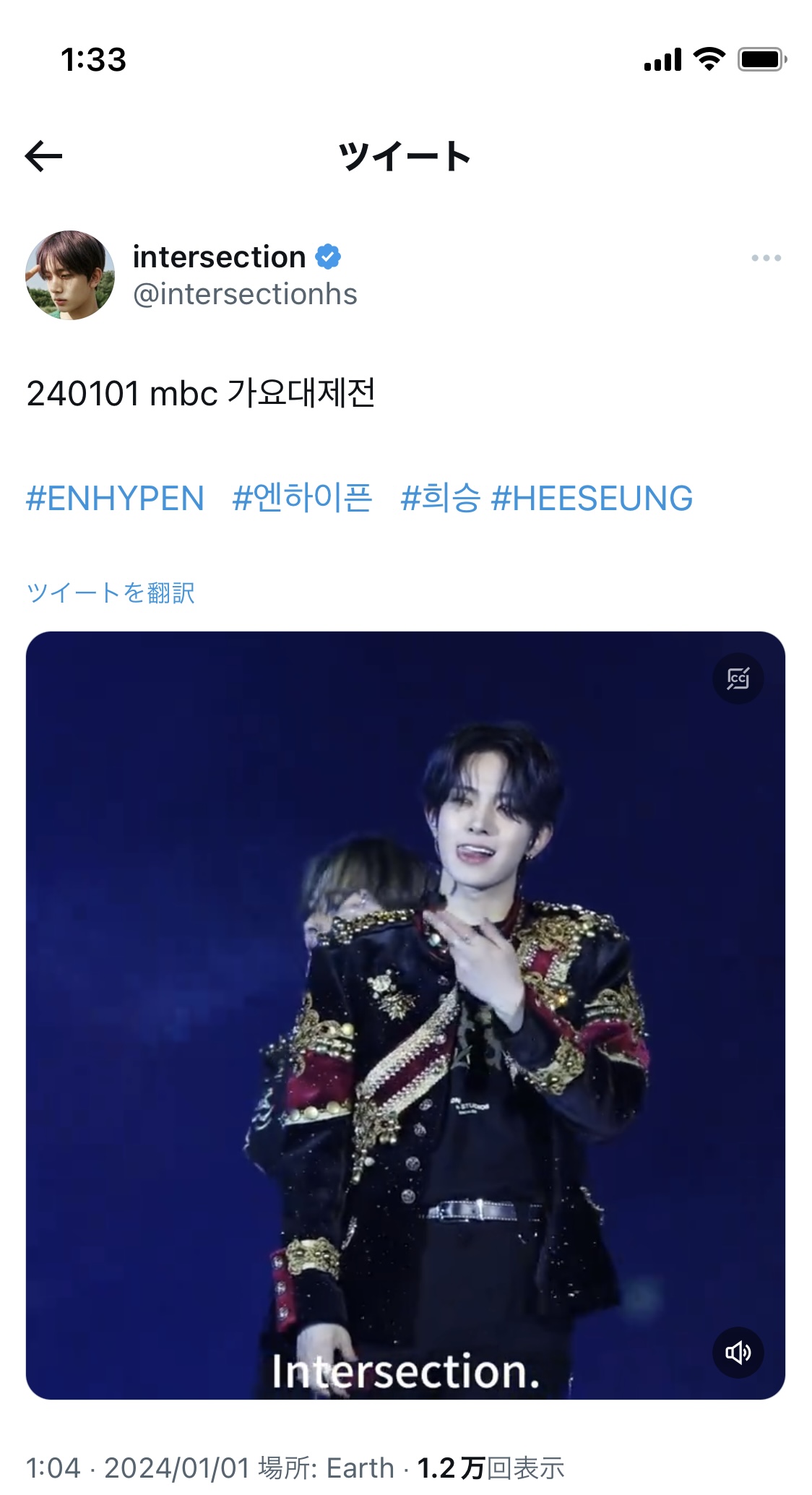
Task: Open the video in full screen
Action: click(405, 1015)
